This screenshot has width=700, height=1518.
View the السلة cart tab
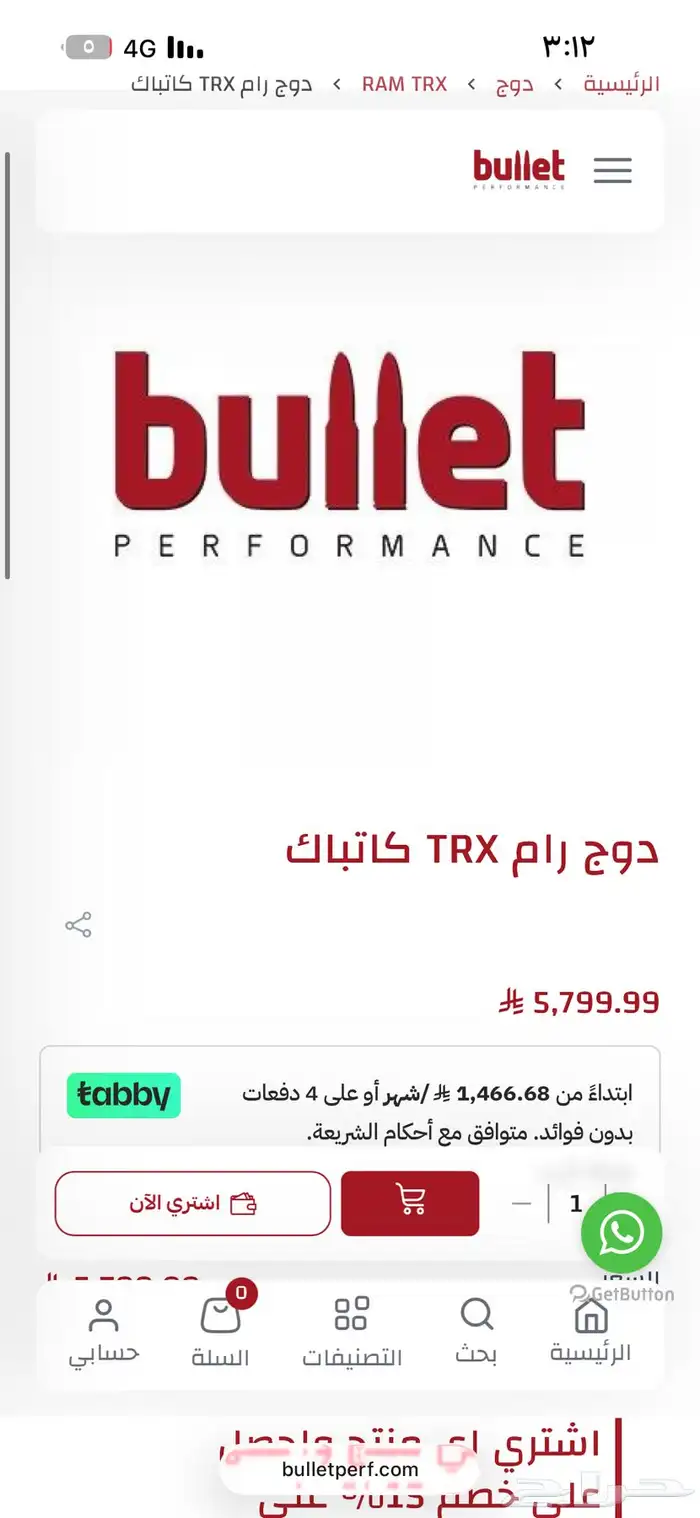pos(220,1331)
